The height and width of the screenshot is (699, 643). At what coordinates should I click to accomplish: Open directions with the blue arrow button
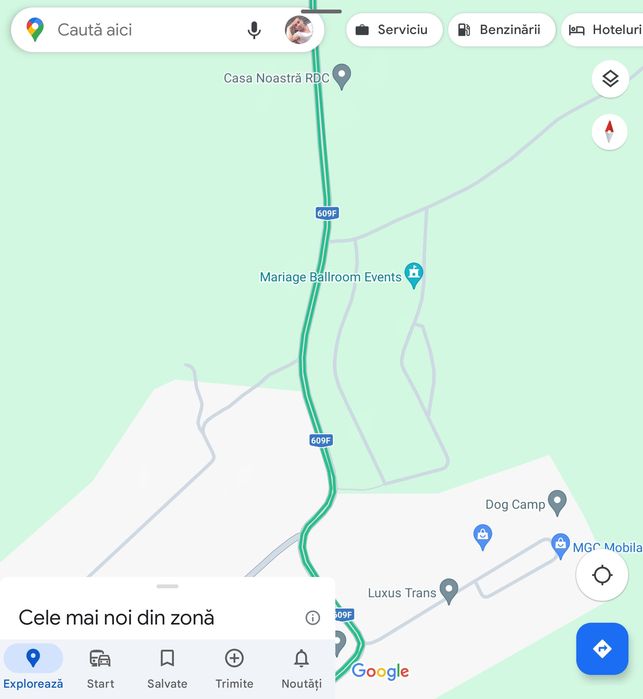(602, 649)
